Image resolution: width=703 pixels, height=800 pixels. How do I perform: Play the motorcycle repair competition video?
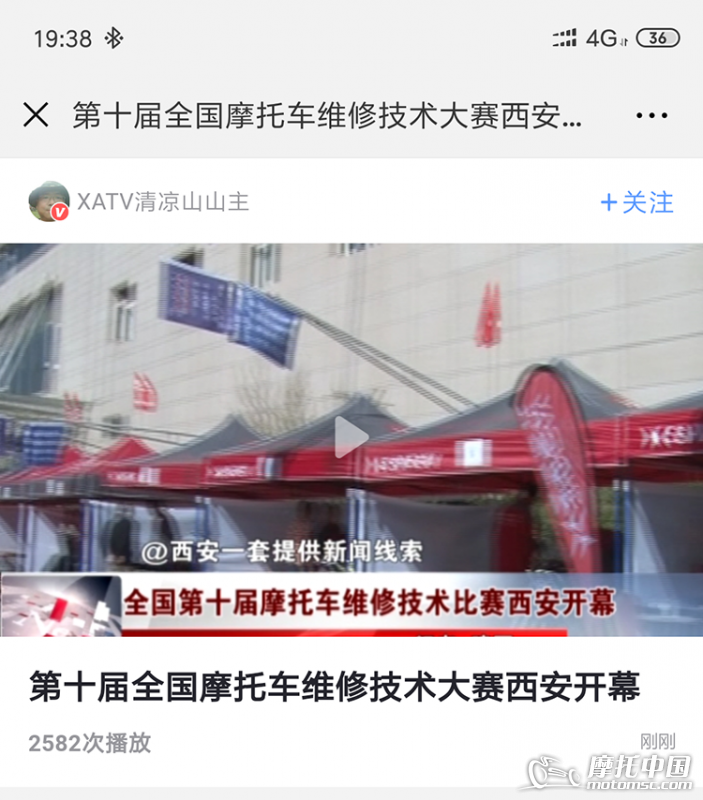point(351,437)
